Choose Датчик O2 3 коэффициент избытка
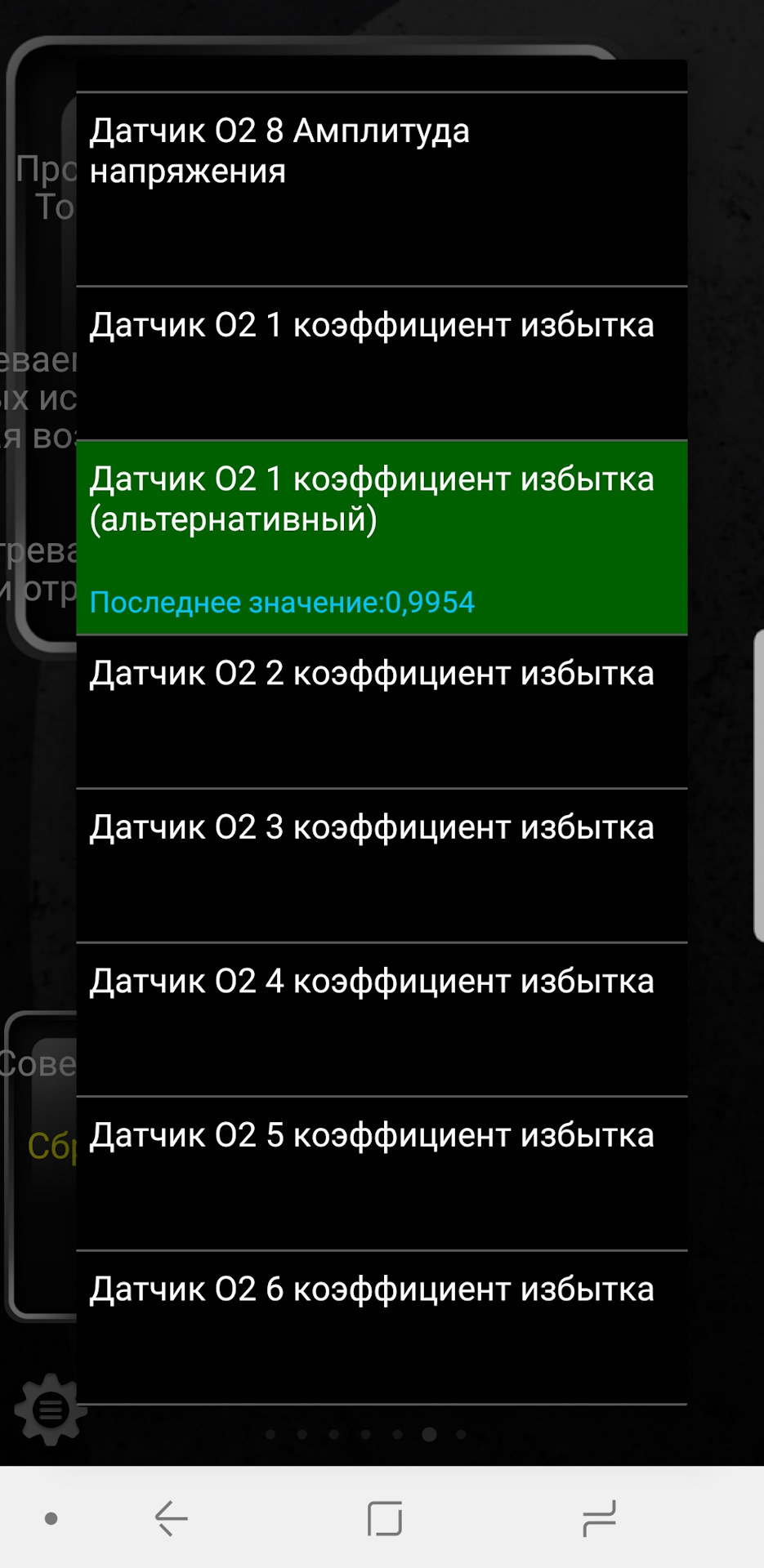Screen dimensions: 764x1568 (382, 866)
